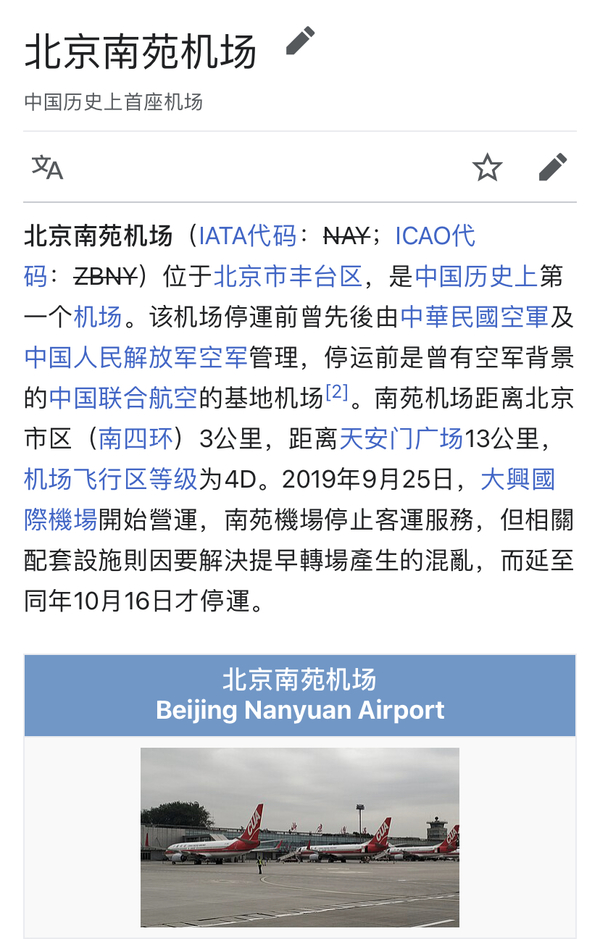Open the 天安门广场 link
The height and width of the screenshot is (939, 600).
pyautogui.click(x=401, y=438)
